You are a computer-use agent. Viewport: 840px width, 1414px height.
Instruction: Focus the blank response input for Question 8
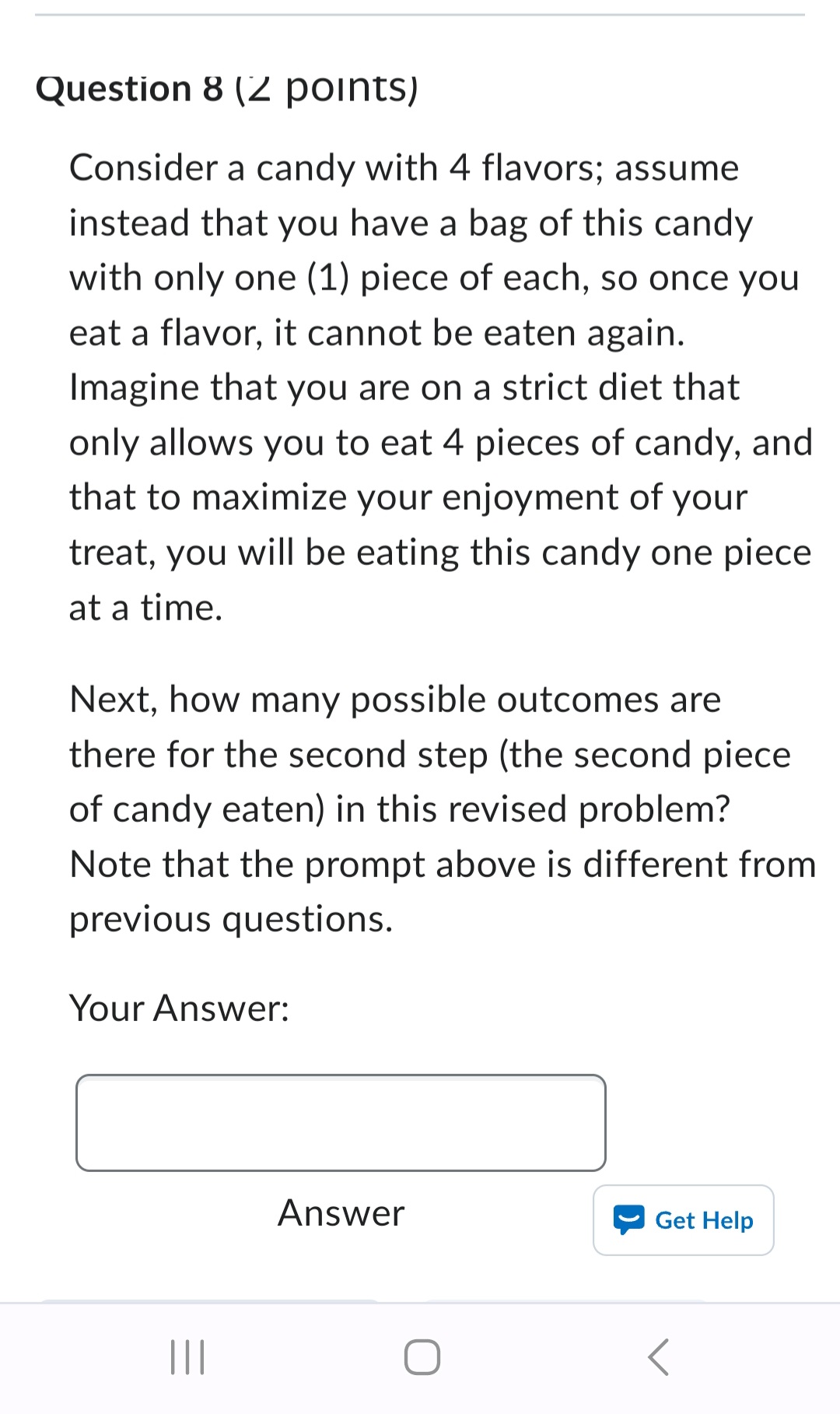click(x=341, y=1123)
